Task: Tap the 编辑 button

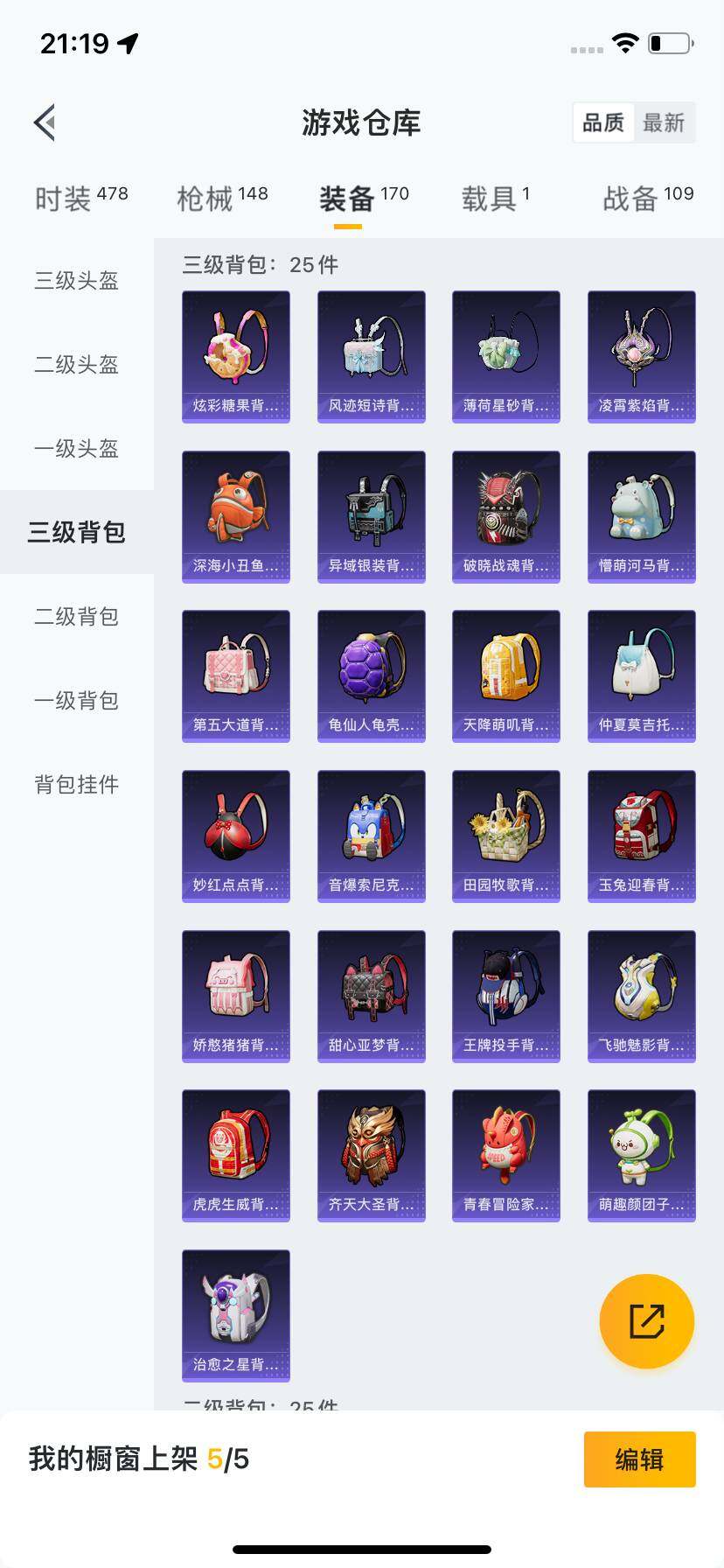Action: pos(639,1459)
